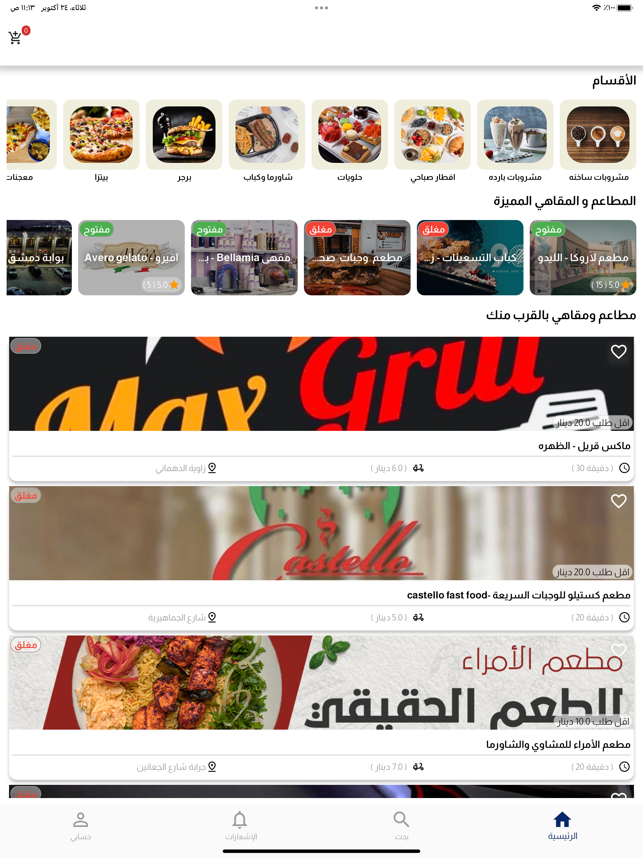The image size is (643, 858).
Task: Switch to the بحث search tab
Action: point(401,825)
